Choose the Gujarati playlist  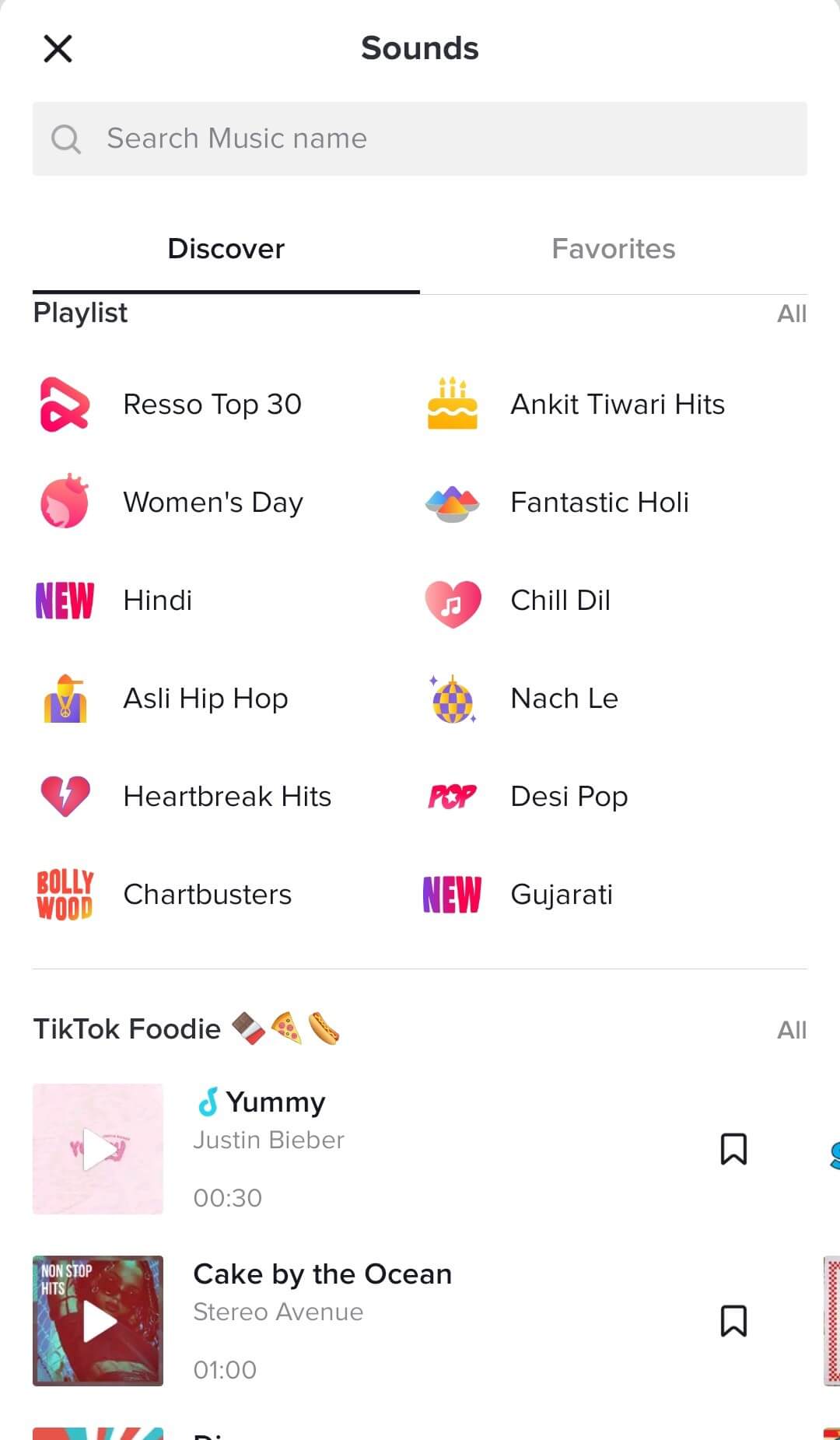tap(561, 895)
